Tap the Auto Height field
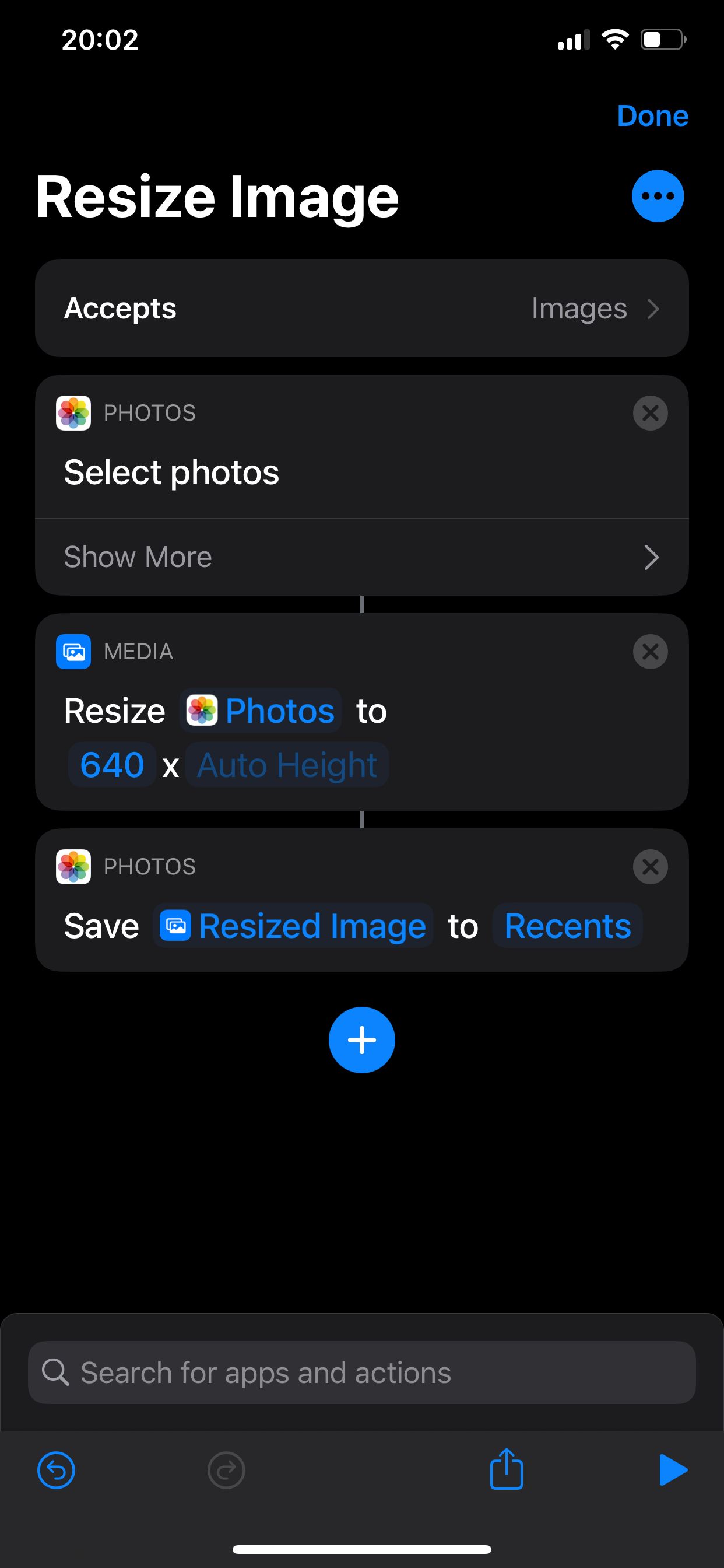 coord(286,765)
